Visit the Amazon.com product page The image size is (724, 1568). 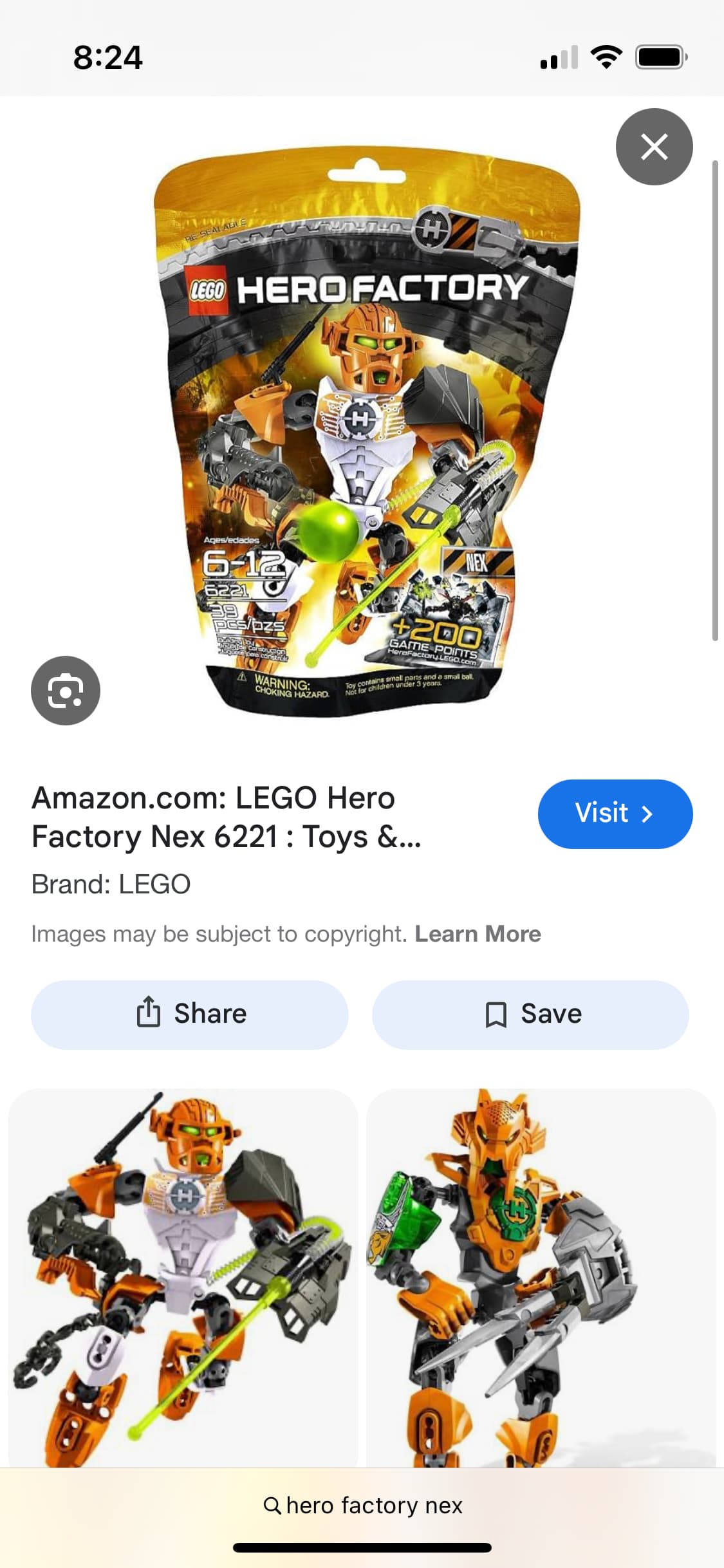(x=615, y=814)
